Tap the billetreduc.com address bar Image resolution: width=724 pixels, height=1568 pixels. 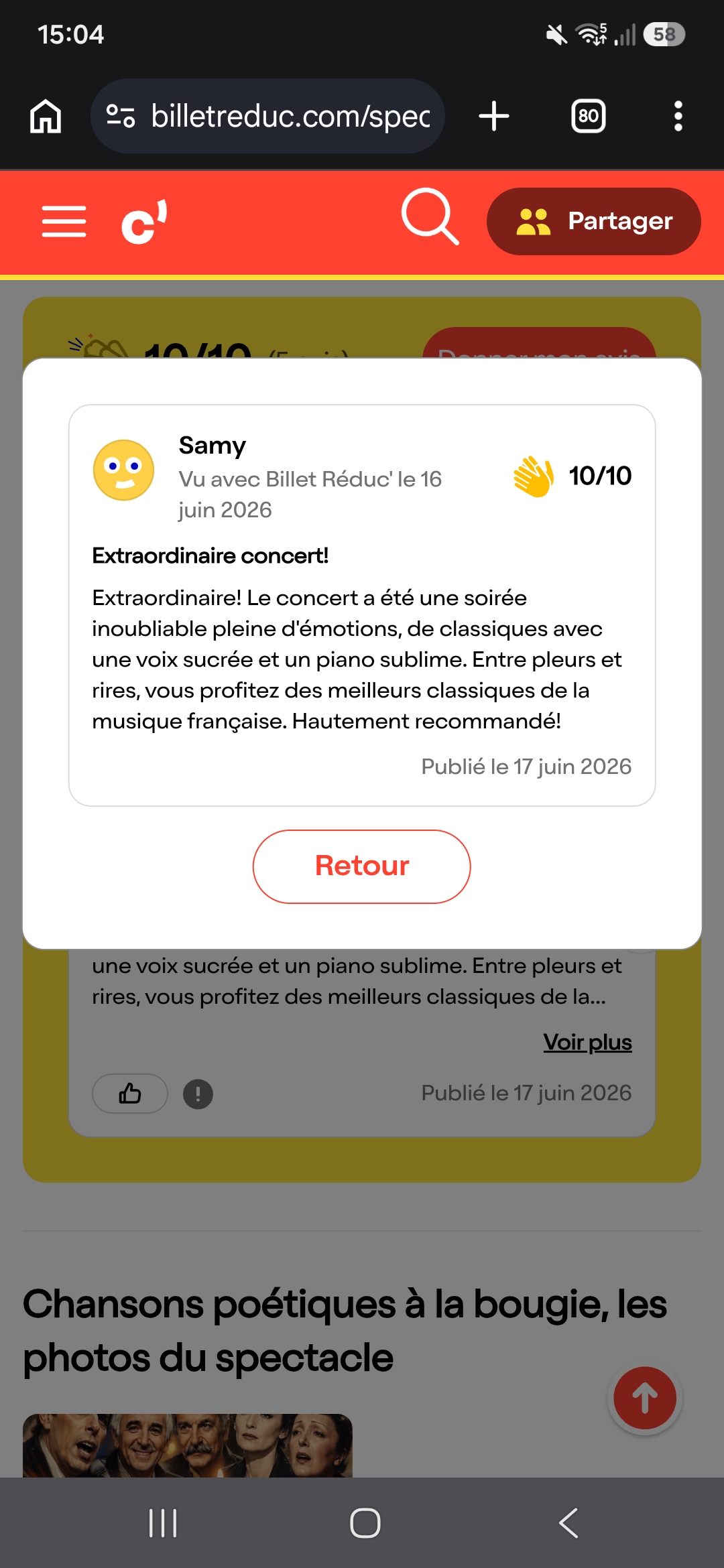[x=267, y=116]
